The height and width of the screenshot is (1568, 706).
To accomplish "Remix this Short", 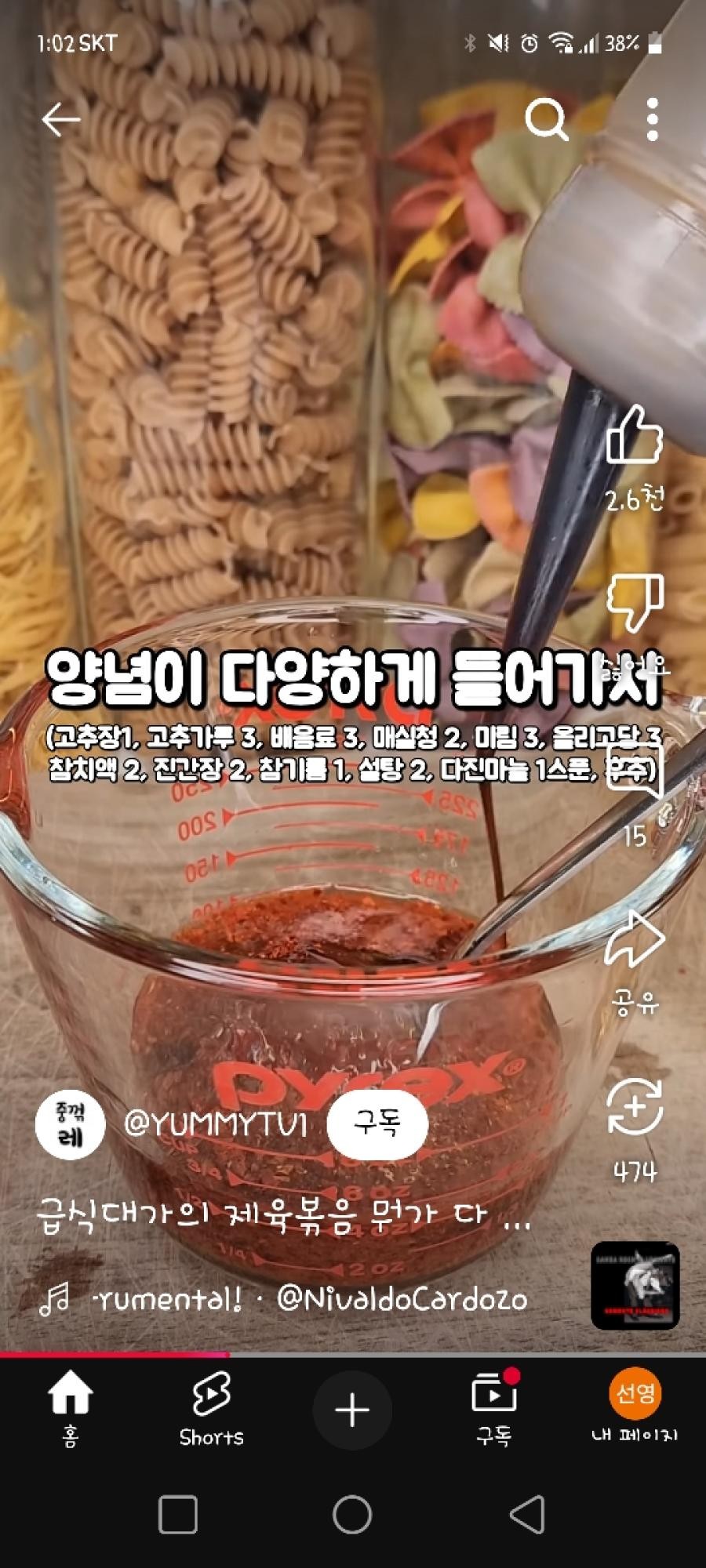I will [x=634, y=1107].
